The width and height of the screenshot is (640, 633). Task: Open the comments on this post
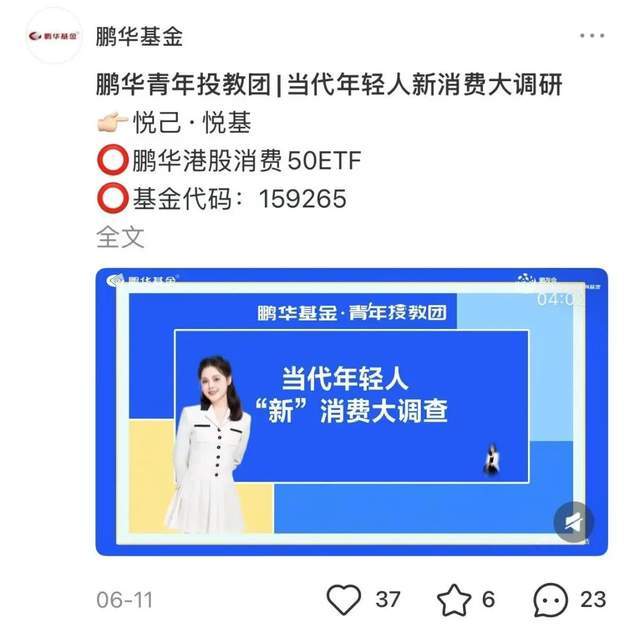(551, 599)
